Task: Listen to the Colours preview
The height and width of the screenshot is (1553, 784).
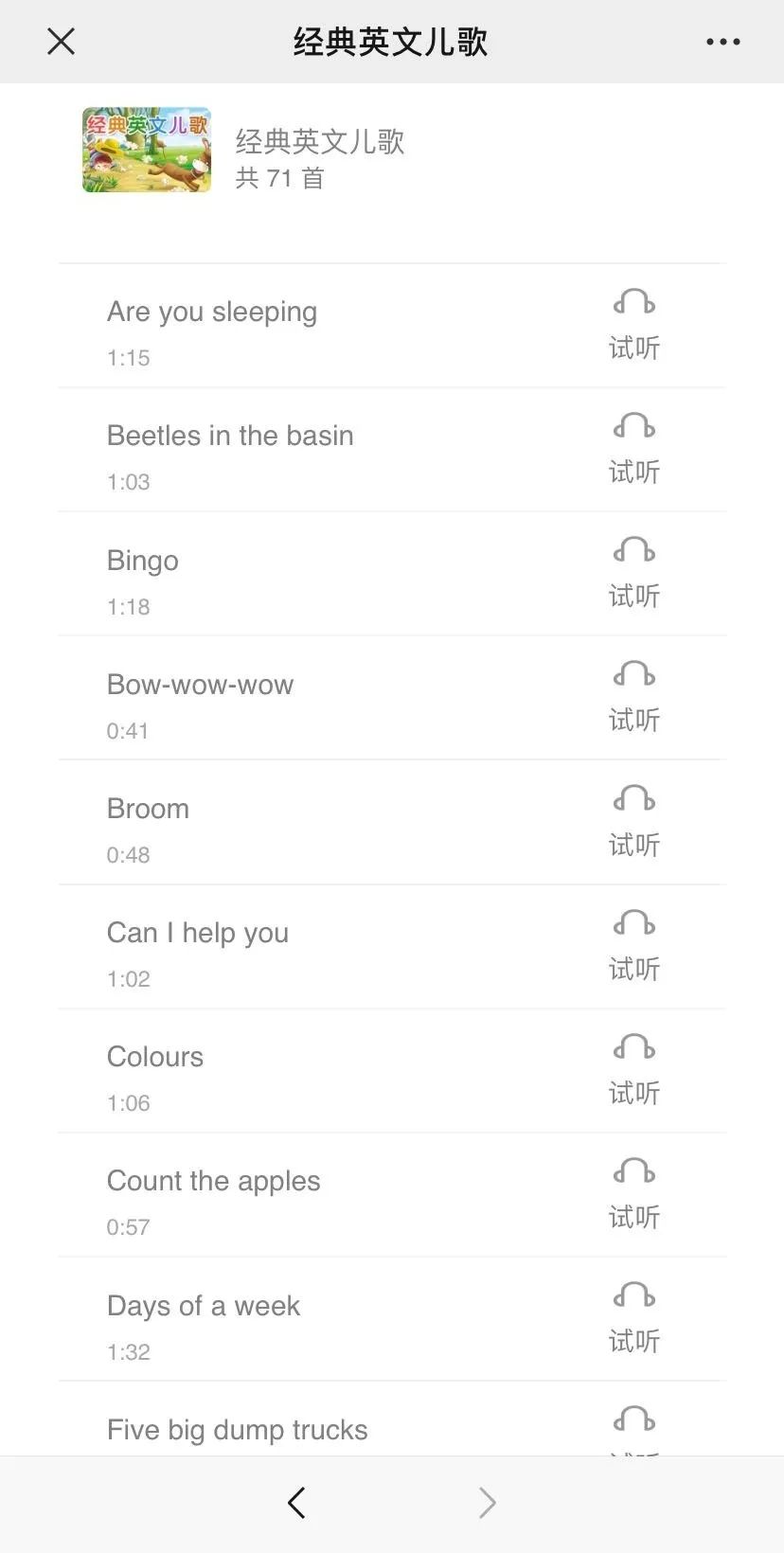Action: [633, 1070]
